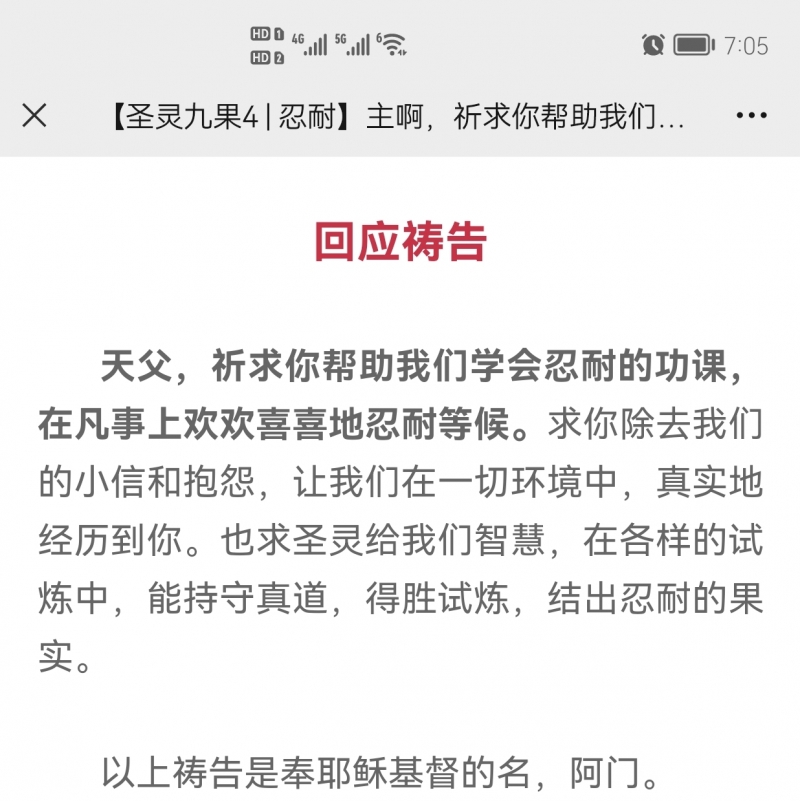Viewport: 800px width, 801px height.
Task: Open the three-dot more options menu
Action: 751,116
